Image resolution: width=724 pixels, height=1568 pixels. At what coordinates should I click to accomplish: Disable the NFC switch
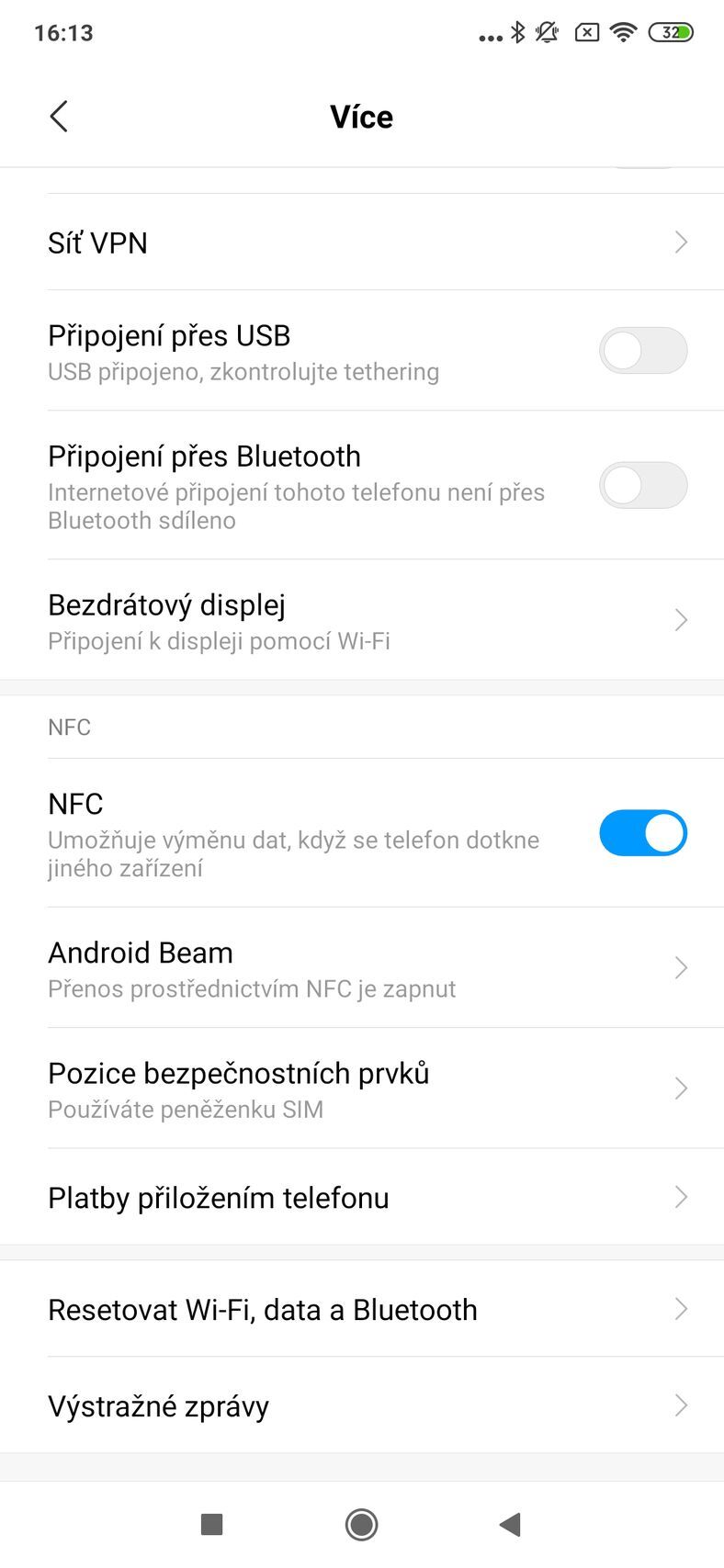click(x=643, y=832)
